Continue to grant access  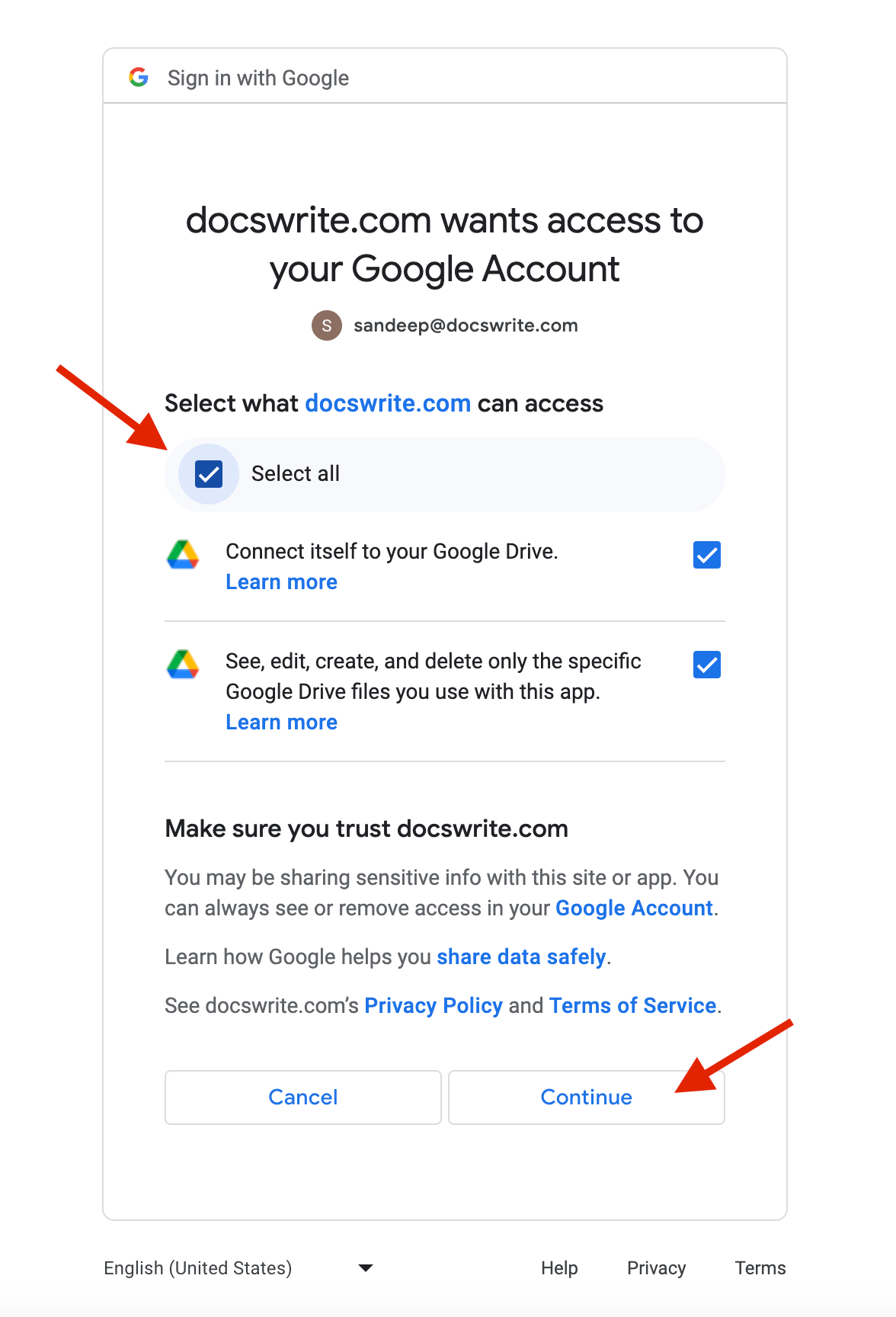tap(586, 1097)
